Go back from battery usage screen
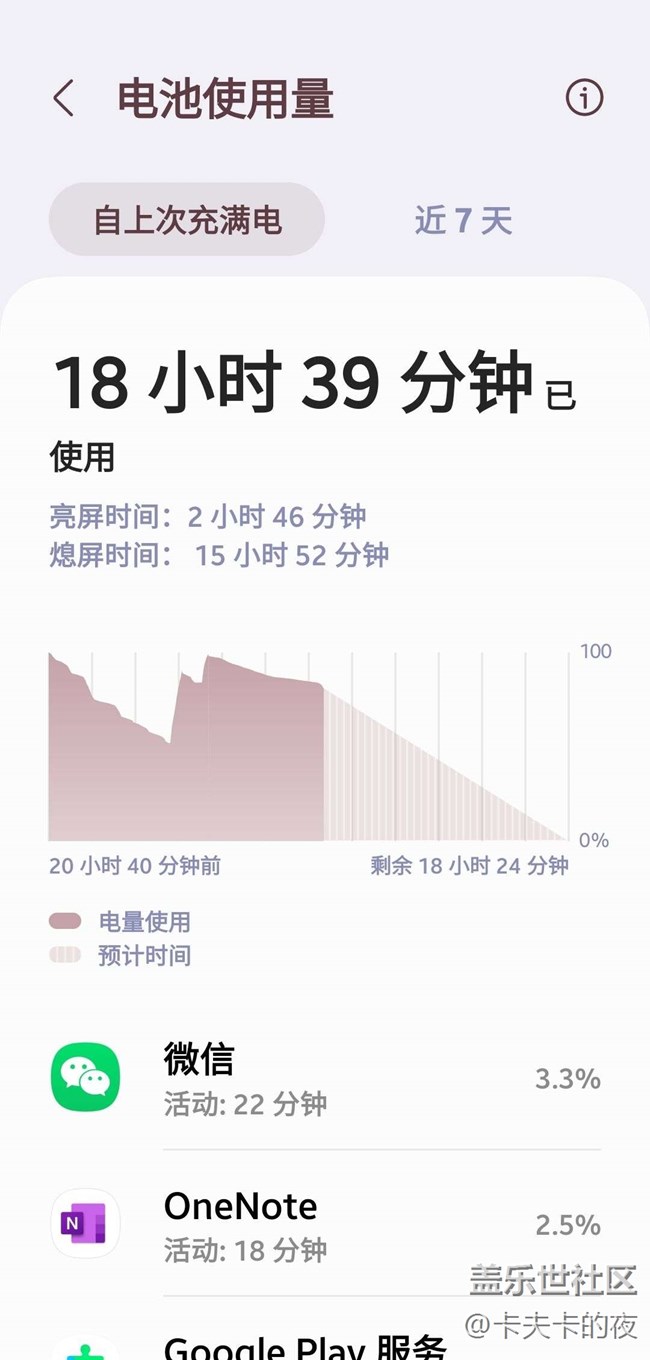This screenshot has height=1360, width=650. (x=63, y=99)
